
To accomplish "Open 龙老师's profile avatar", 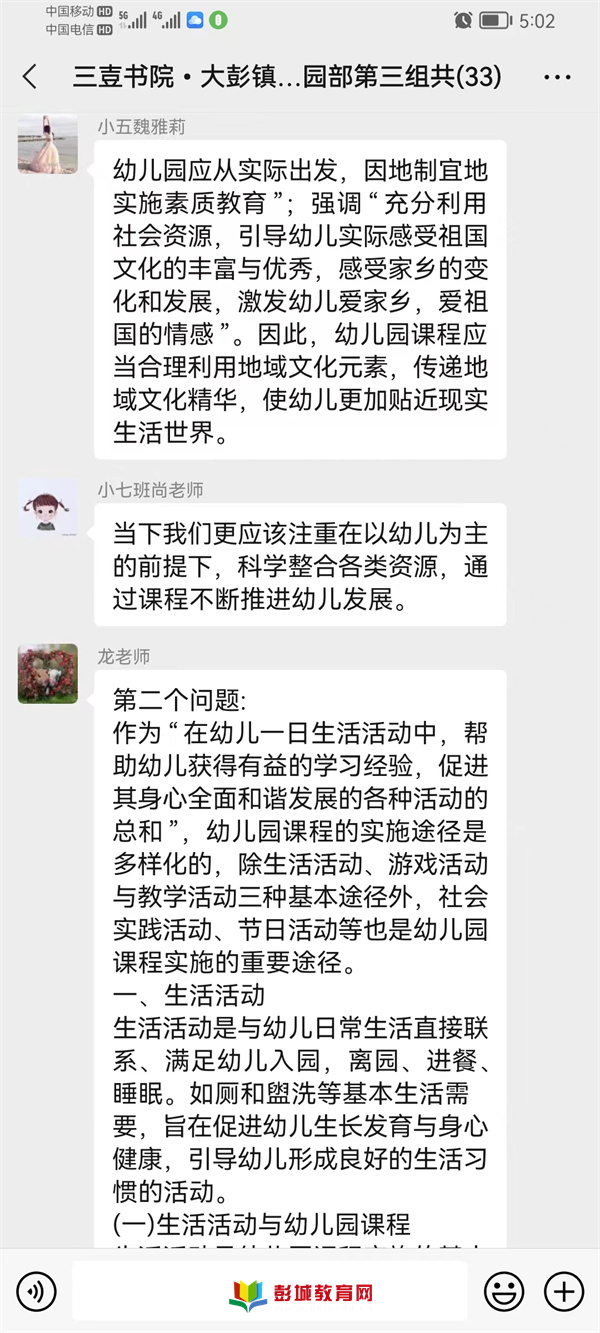I will pos(47,673).
